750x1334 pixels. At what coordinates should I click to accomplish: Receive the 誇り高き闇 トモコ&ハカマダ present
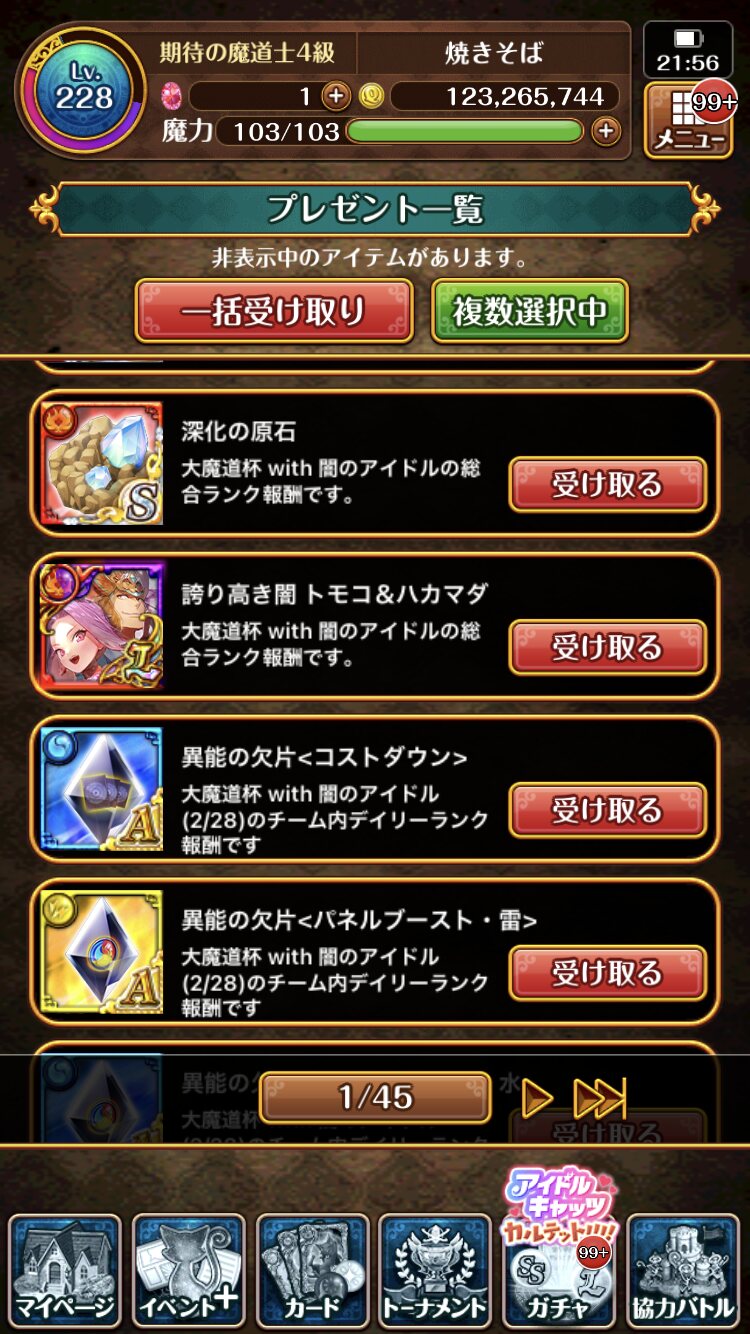(x=607, y=648)
